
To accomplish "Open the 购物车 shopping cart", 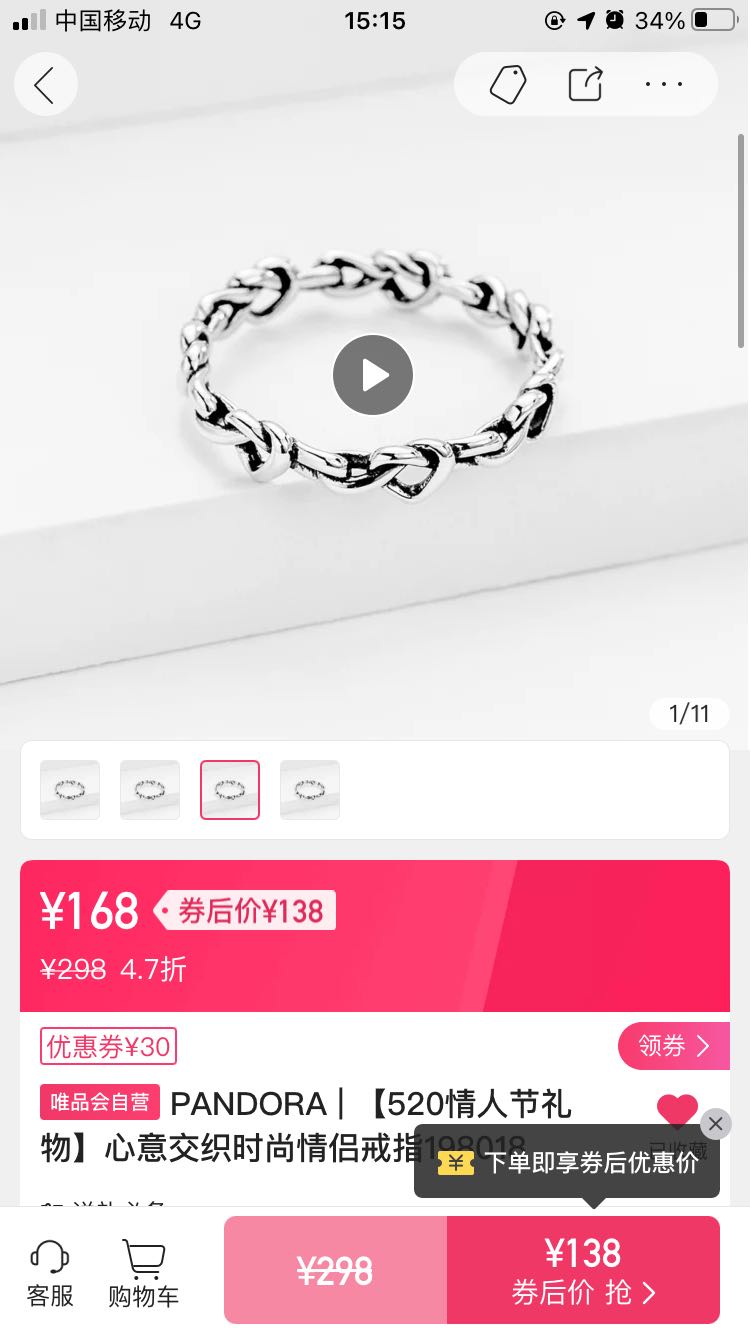I will click(143, 1273).
